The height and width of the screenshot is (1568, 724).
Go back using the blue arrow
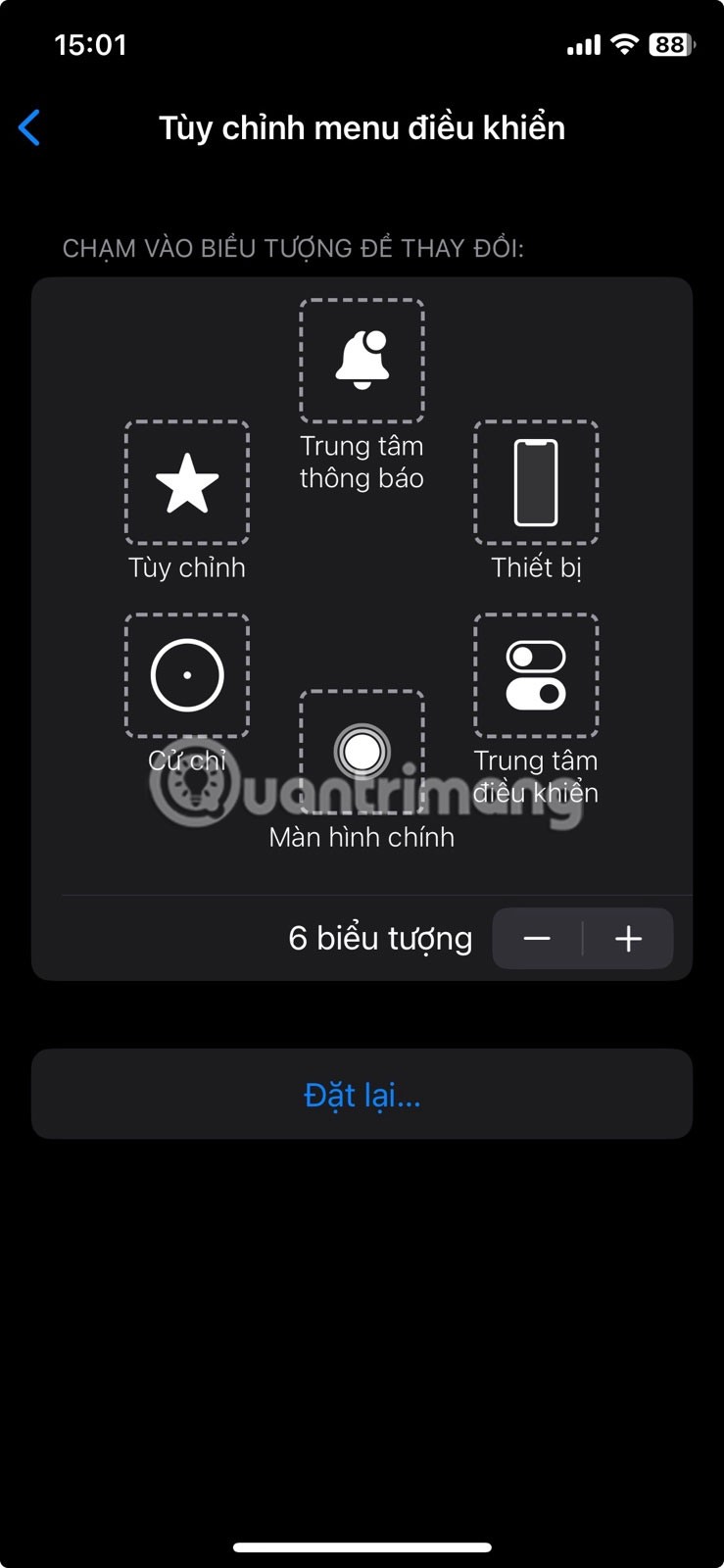click(29, 127)
